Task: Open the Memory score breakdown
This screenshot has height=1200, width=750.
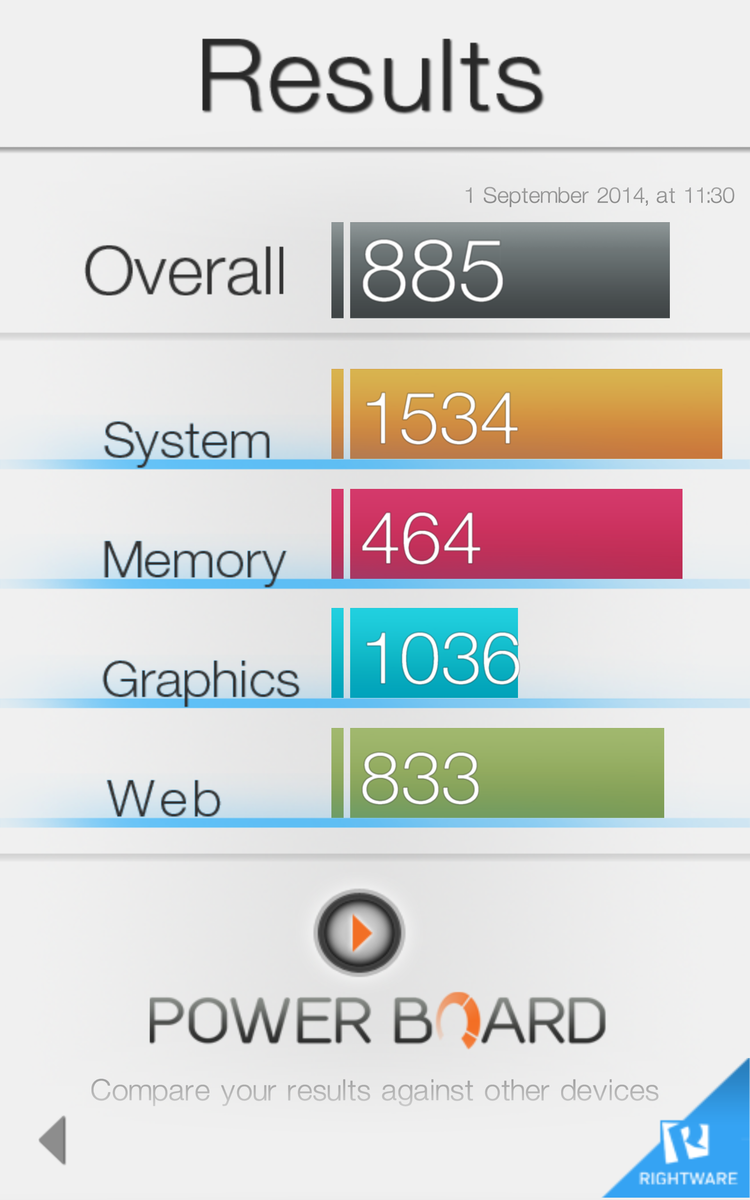Action: [x=375, y=535]
